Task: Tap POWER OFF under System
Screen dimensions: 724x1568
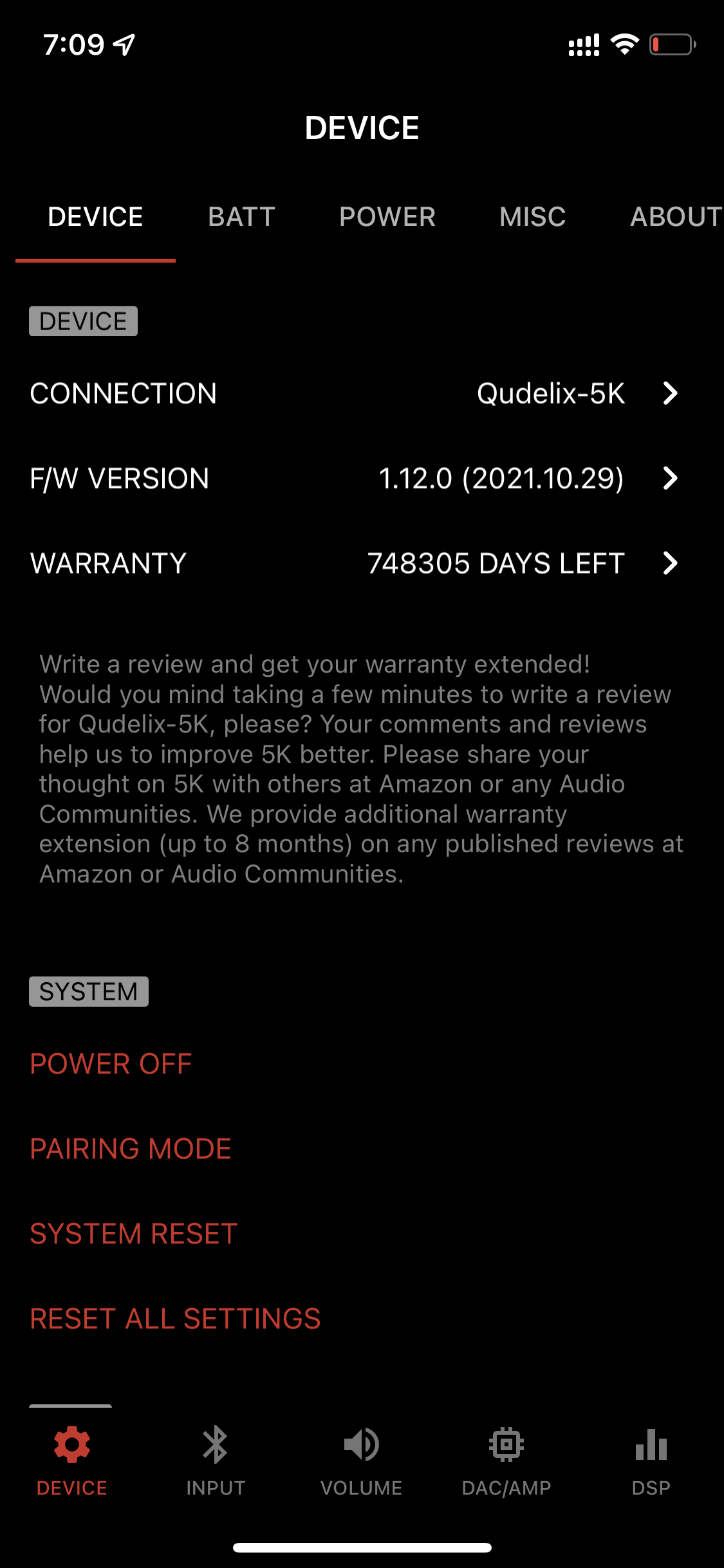Action: coord(111,1064)
